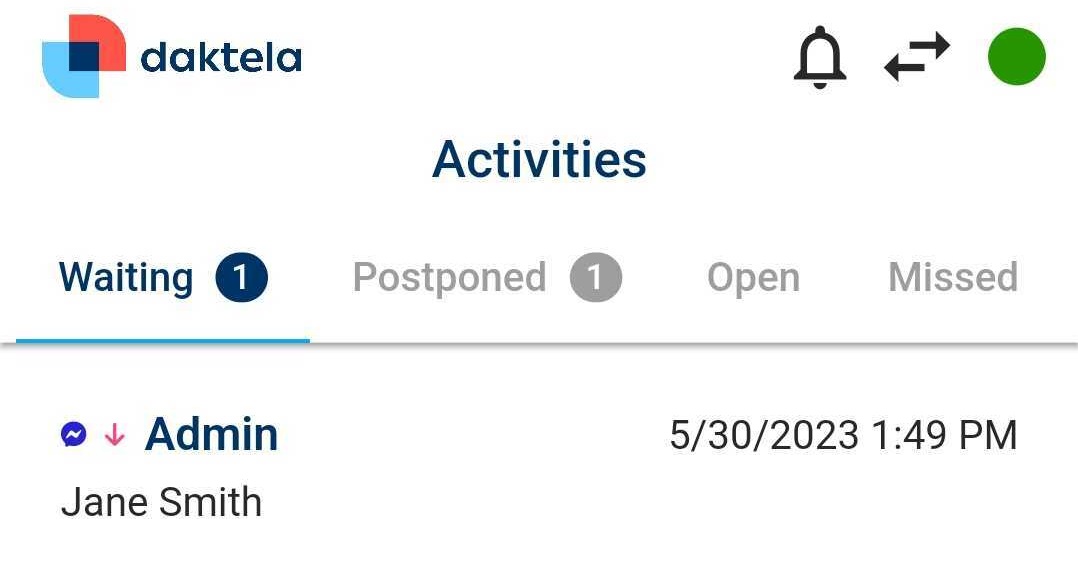This screenshot has height=577, width=1078.
Task: Switch to the Missed tab
Action: tap(952, 278)
